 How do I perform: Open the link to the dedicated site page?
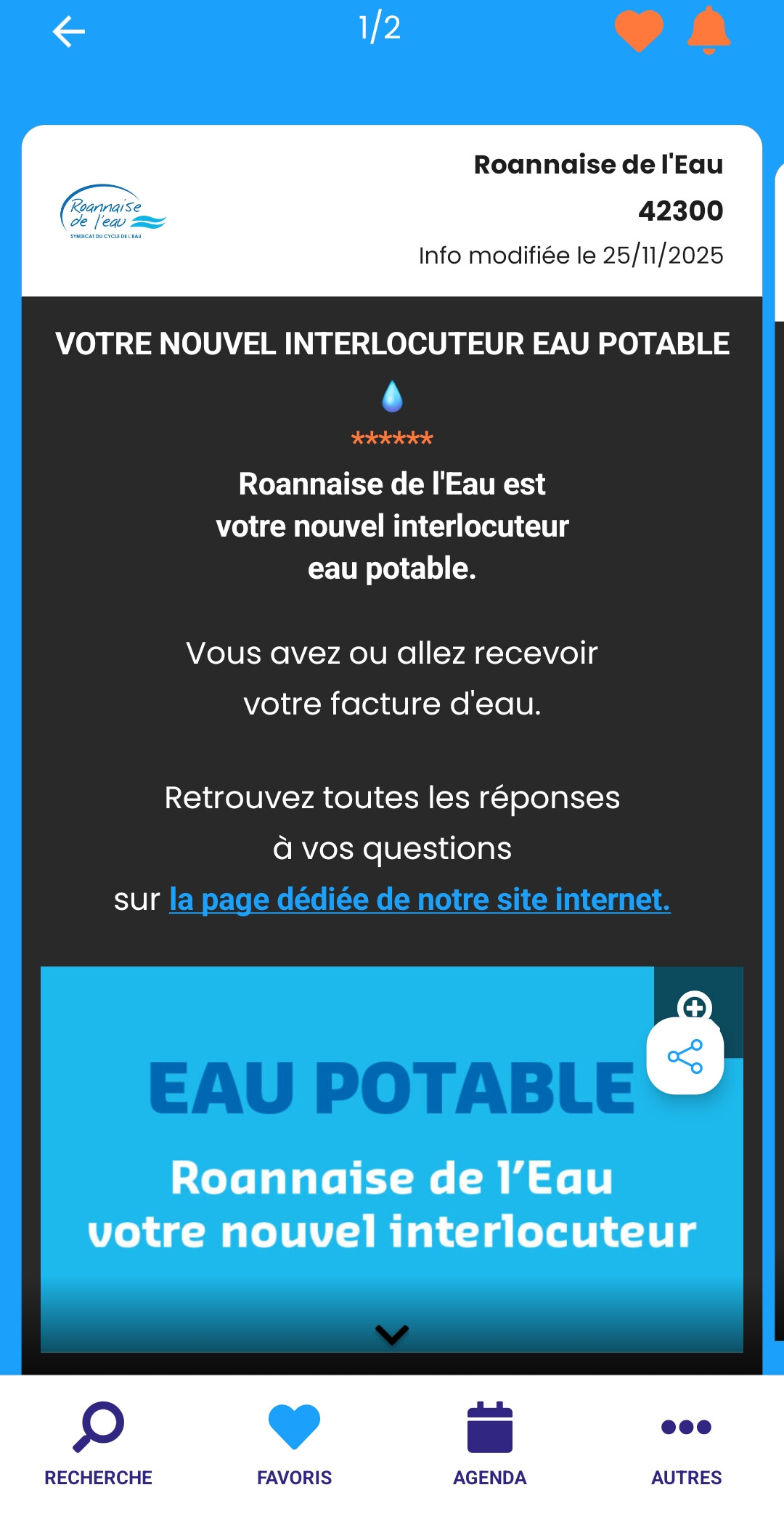[420, 900]
